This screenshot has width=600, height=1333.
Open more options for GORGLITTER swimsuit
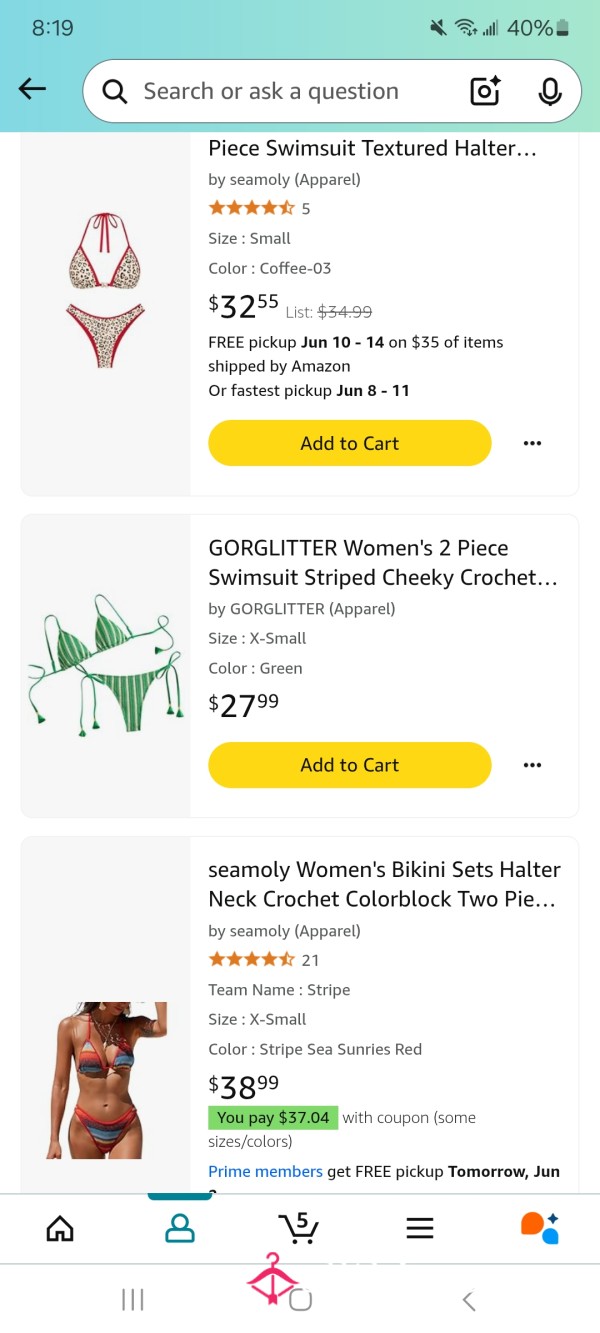coord(532,765)
